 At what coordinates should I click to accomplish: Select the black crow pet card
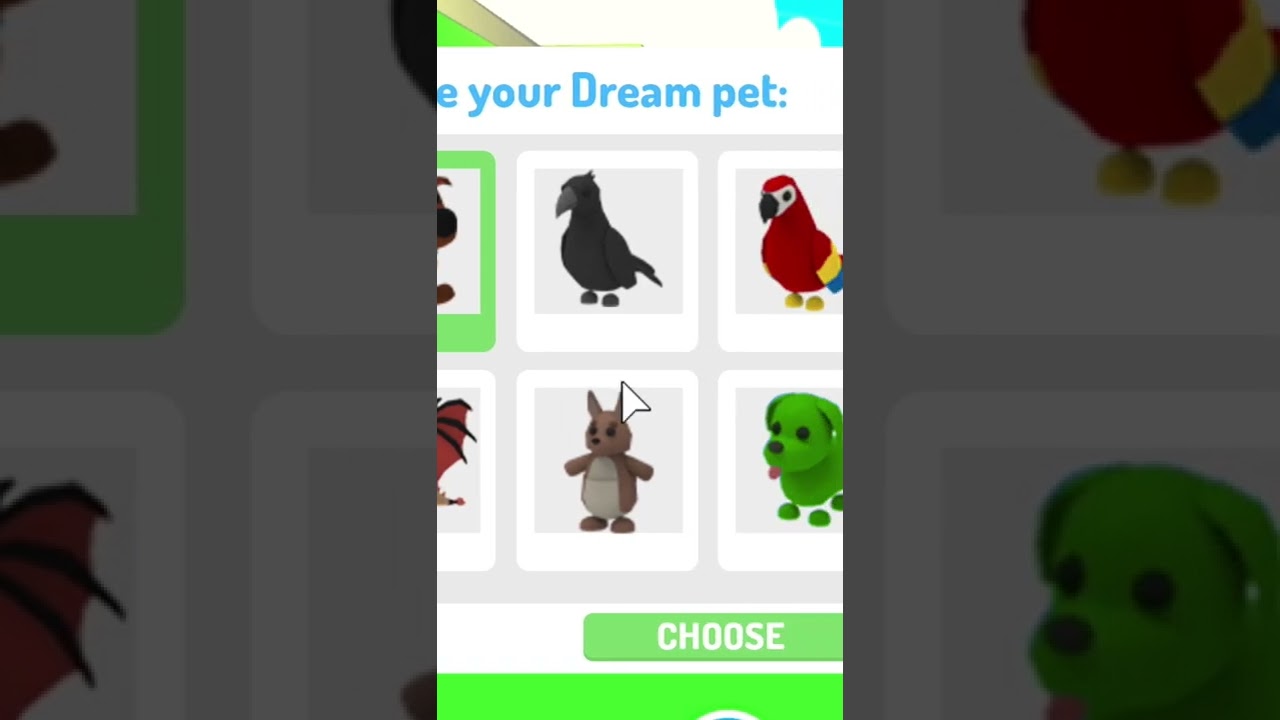(x=607, y=250)
